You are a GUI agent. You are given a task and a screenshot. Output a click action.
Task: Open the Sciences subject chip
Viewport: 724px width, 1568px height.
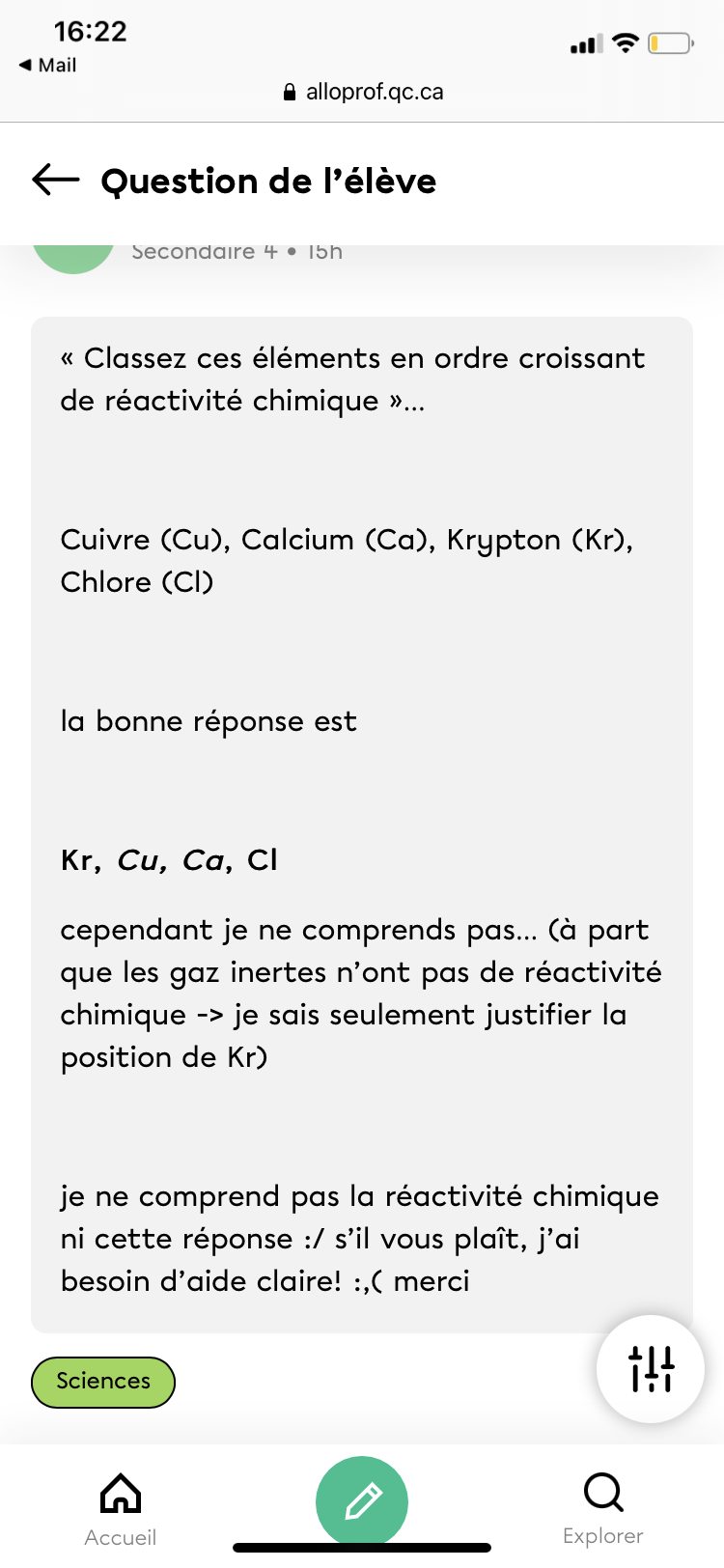coord(103,1382)
